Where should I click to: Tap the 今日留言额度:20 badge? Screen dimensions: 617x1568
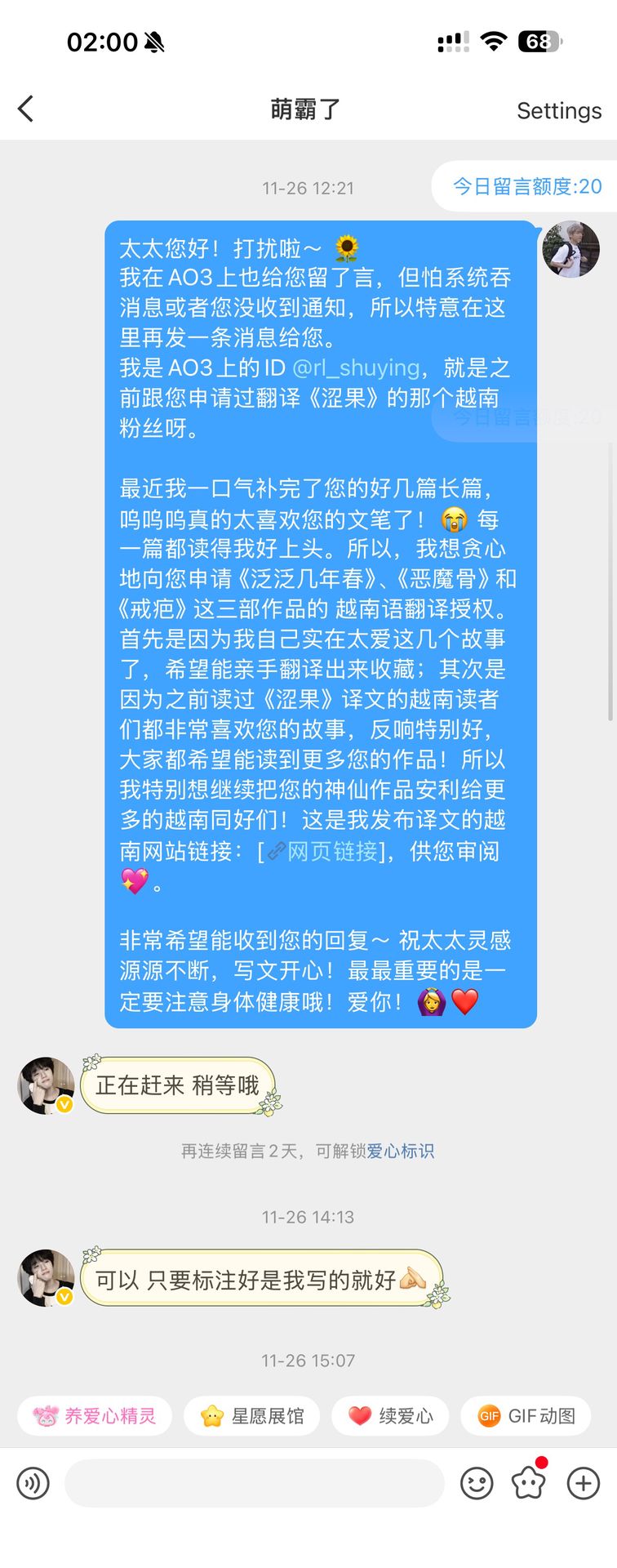click(x=526, y=186)
